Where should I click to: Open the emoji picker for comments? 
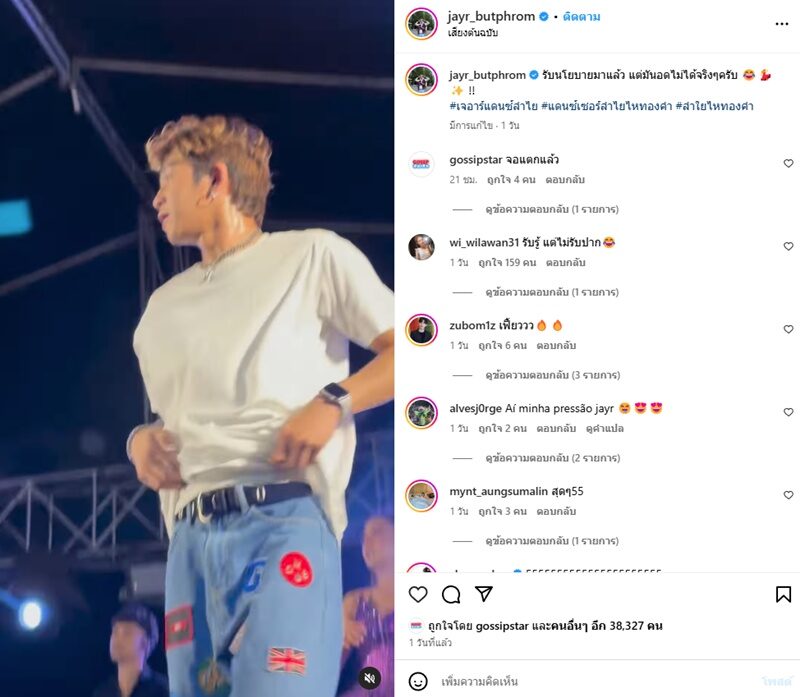(418, 681)
